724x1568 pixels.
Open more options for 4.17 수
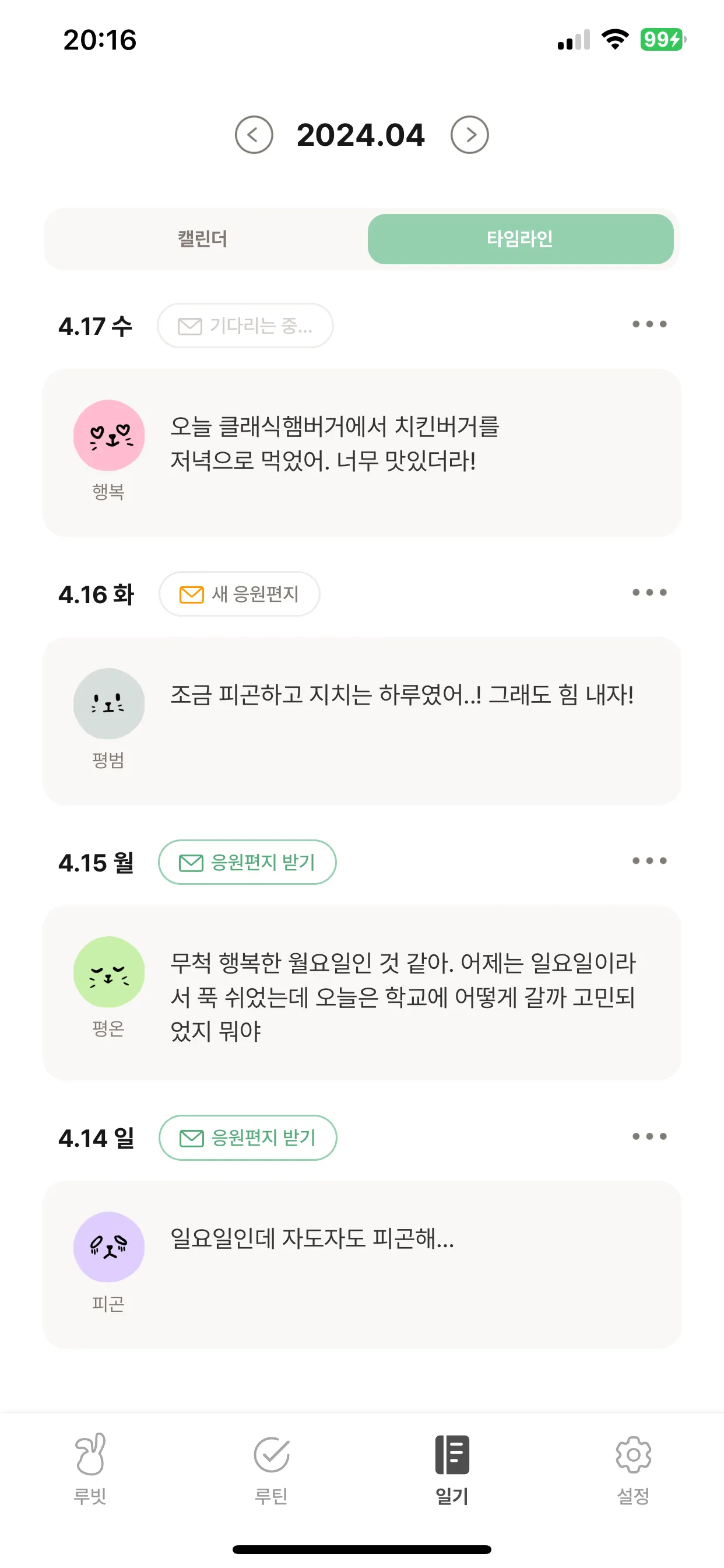pos(649,324)
